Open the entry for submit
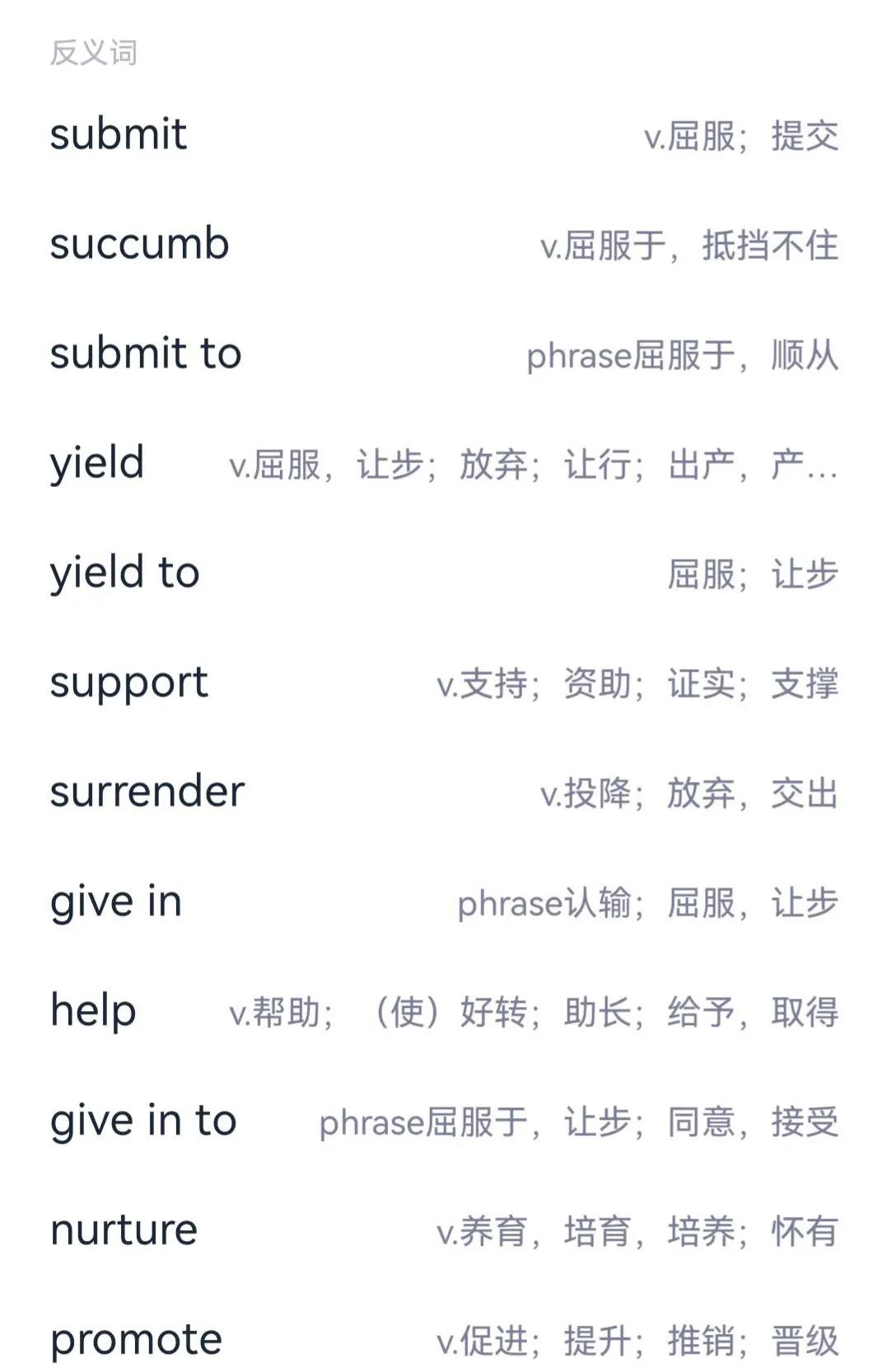The width and height of the screenshot is (873, 1372). click(118, 135)
